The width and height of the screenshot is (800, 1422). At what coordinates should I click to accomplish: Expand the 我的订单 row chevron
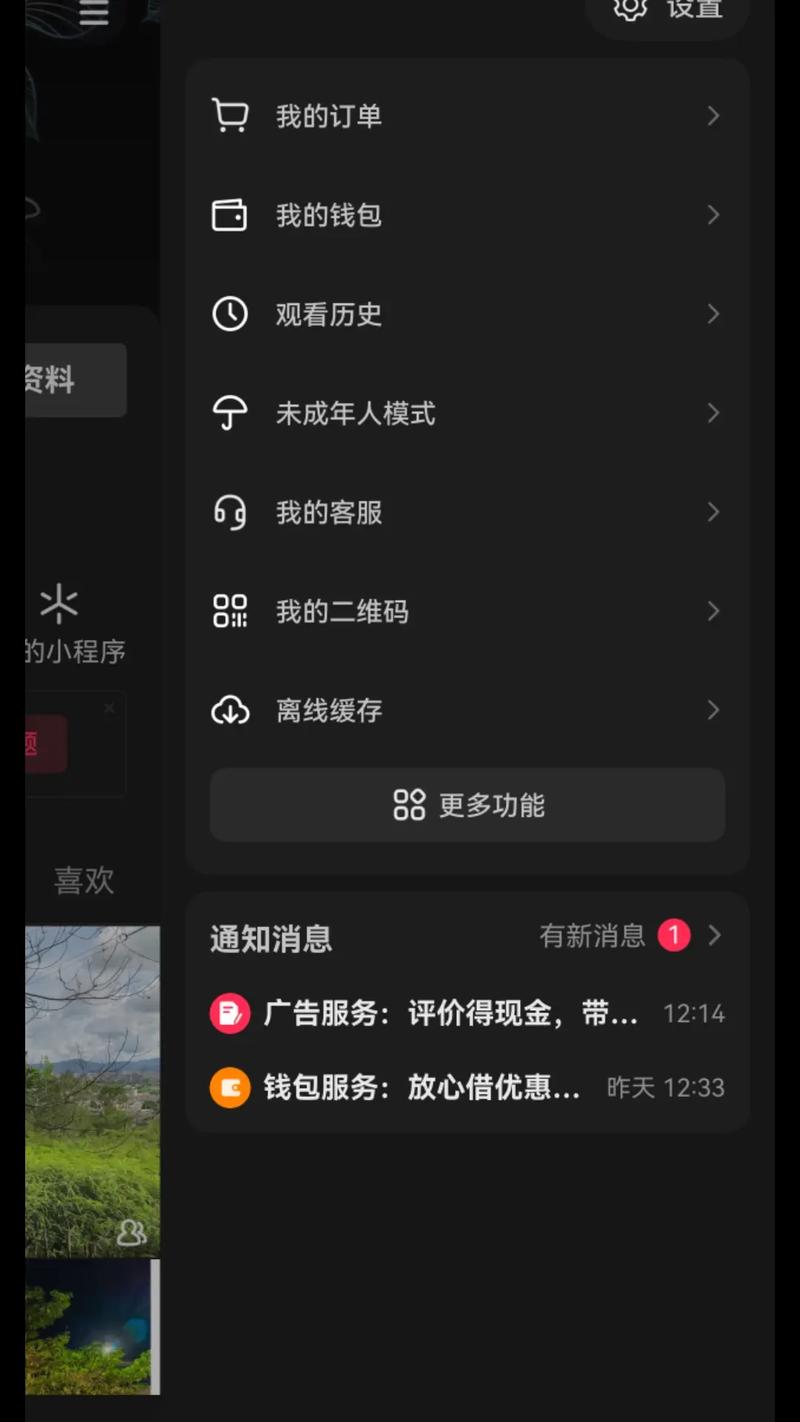[x=713, y=115]
